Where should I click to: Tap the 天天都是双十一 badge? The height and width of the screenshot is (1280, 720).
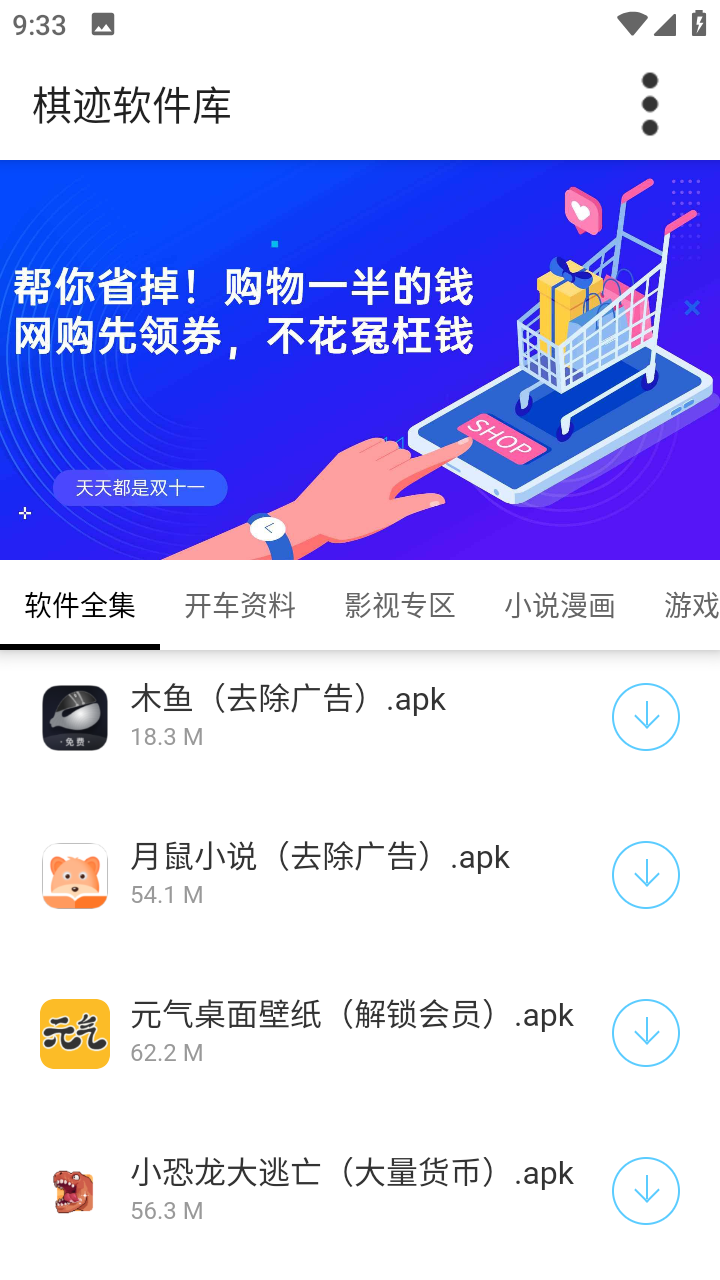(x=140, y=488)
